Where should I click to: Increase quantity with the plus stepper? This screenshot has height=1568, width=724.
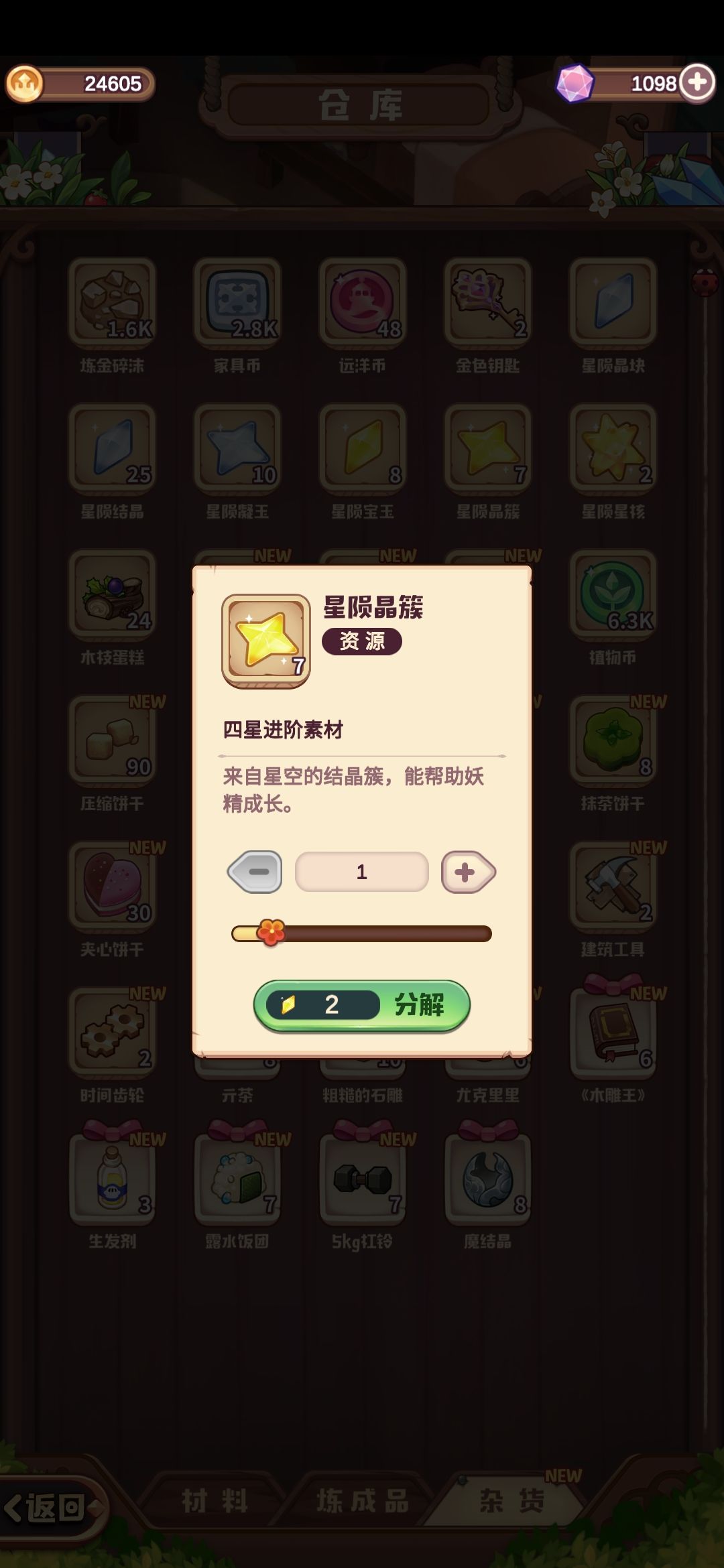coord(469,871)
